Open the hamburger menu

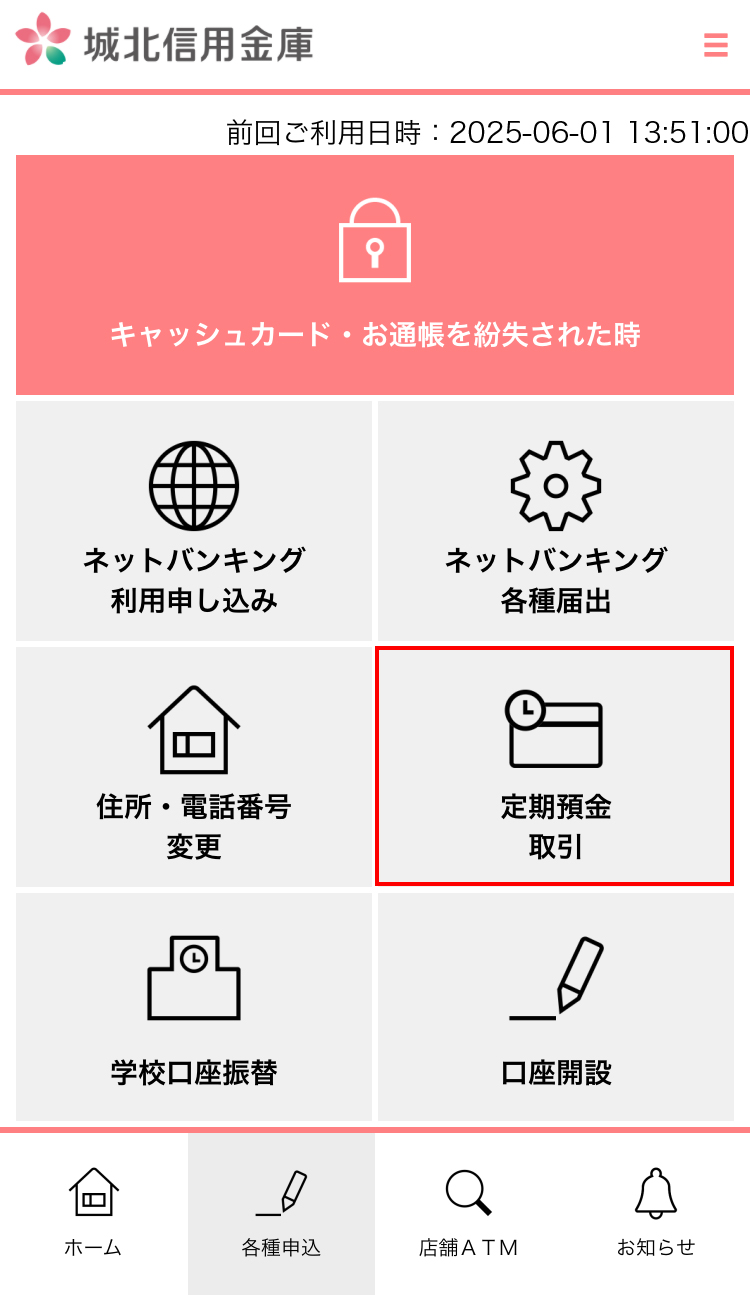tap(715, 45)
